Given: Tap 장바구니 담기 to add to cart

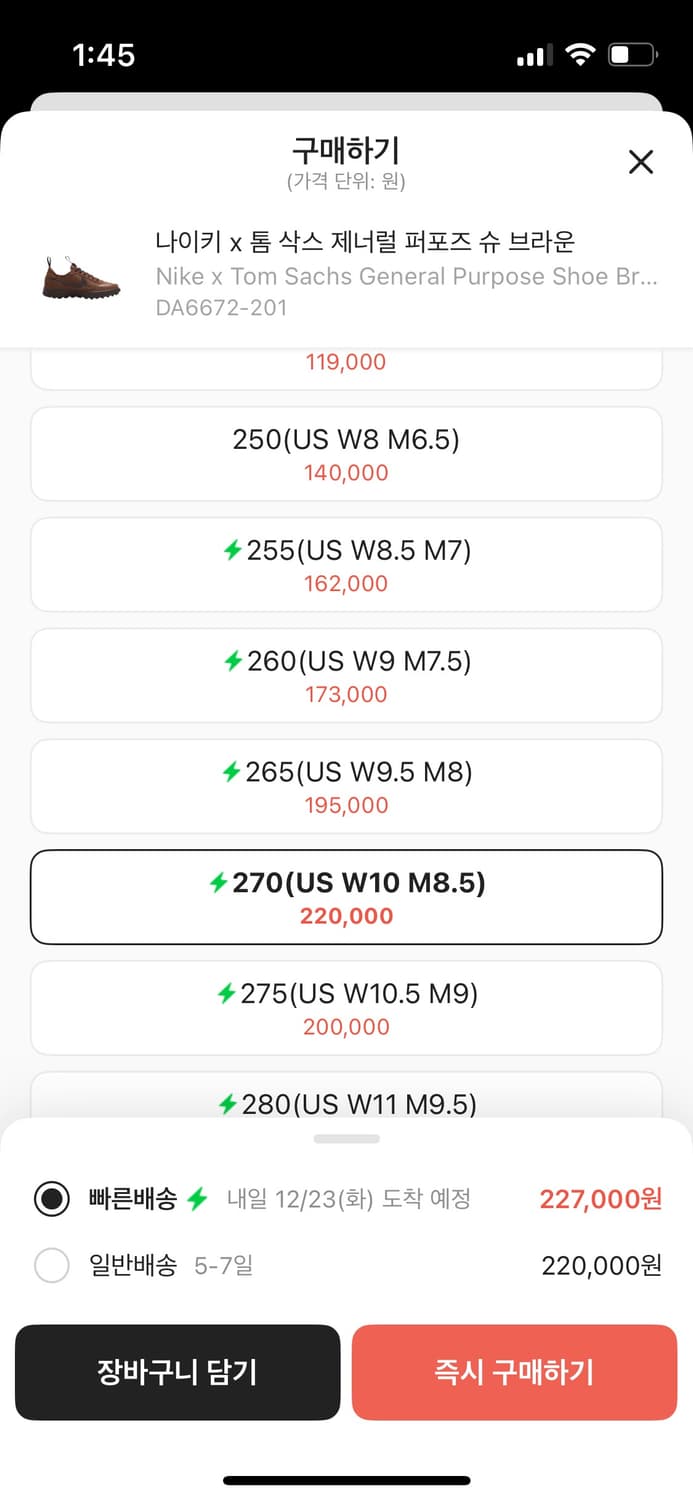Looking at the screenshot, I should (x=177, y=1372).
